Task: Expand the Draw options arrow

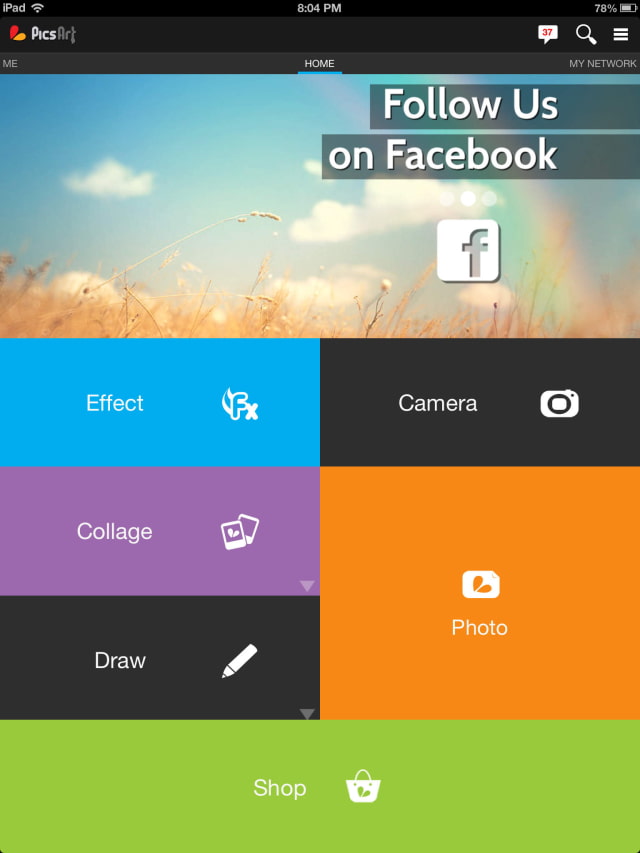Action: pyautogui.click(x=307, y=714)
